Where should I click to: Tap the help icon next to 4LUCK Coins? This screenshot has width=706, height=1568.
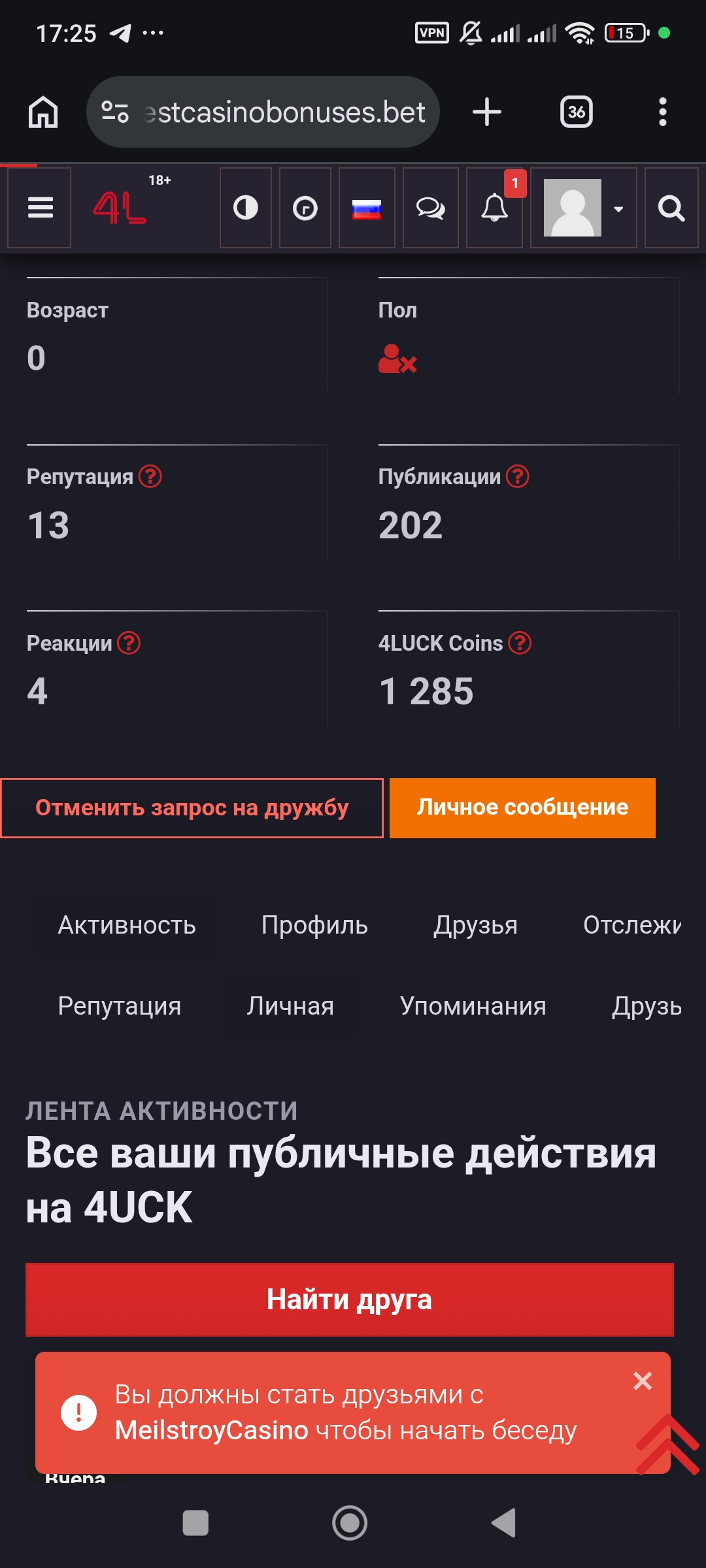click(520, 643)
